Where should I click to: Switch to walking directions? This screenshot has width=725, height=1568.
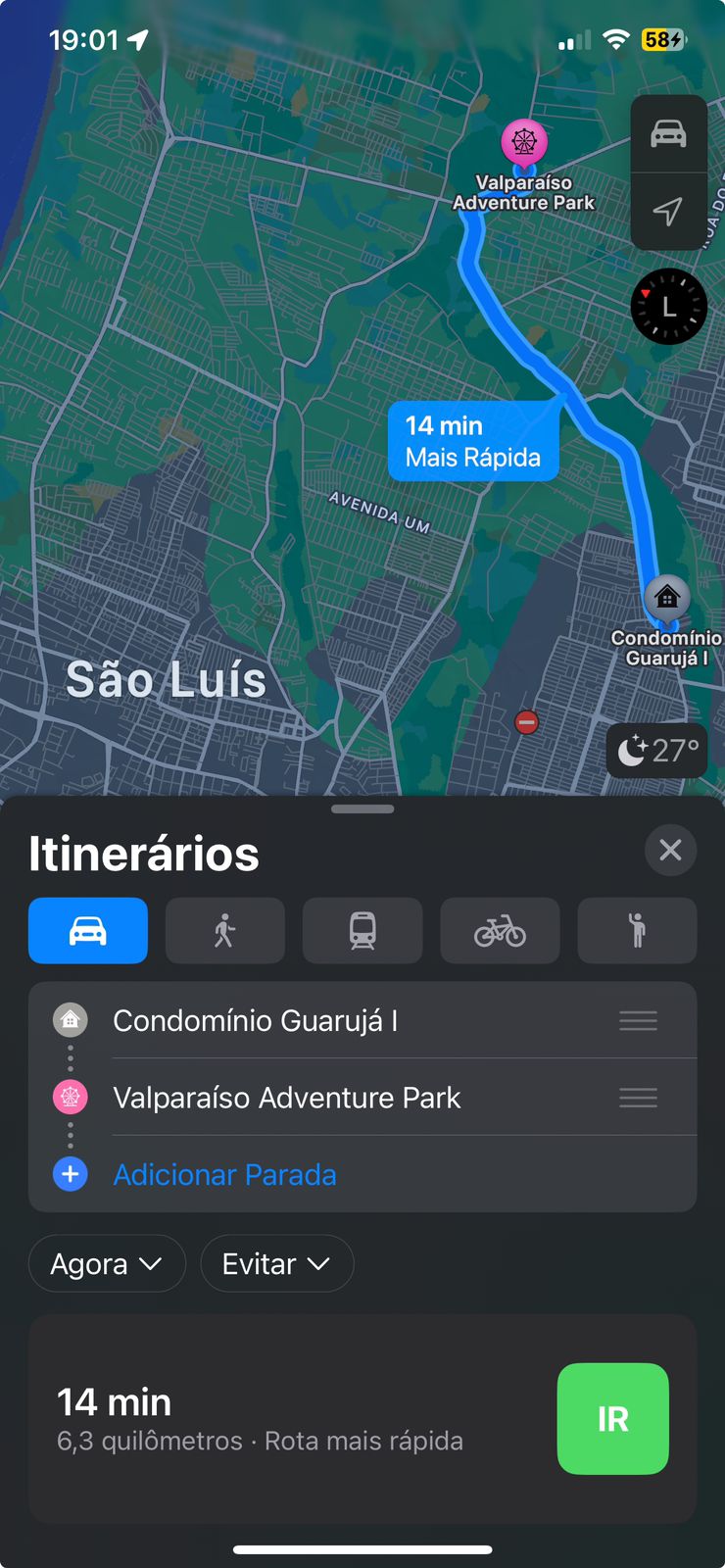click(x=225, y=930)
